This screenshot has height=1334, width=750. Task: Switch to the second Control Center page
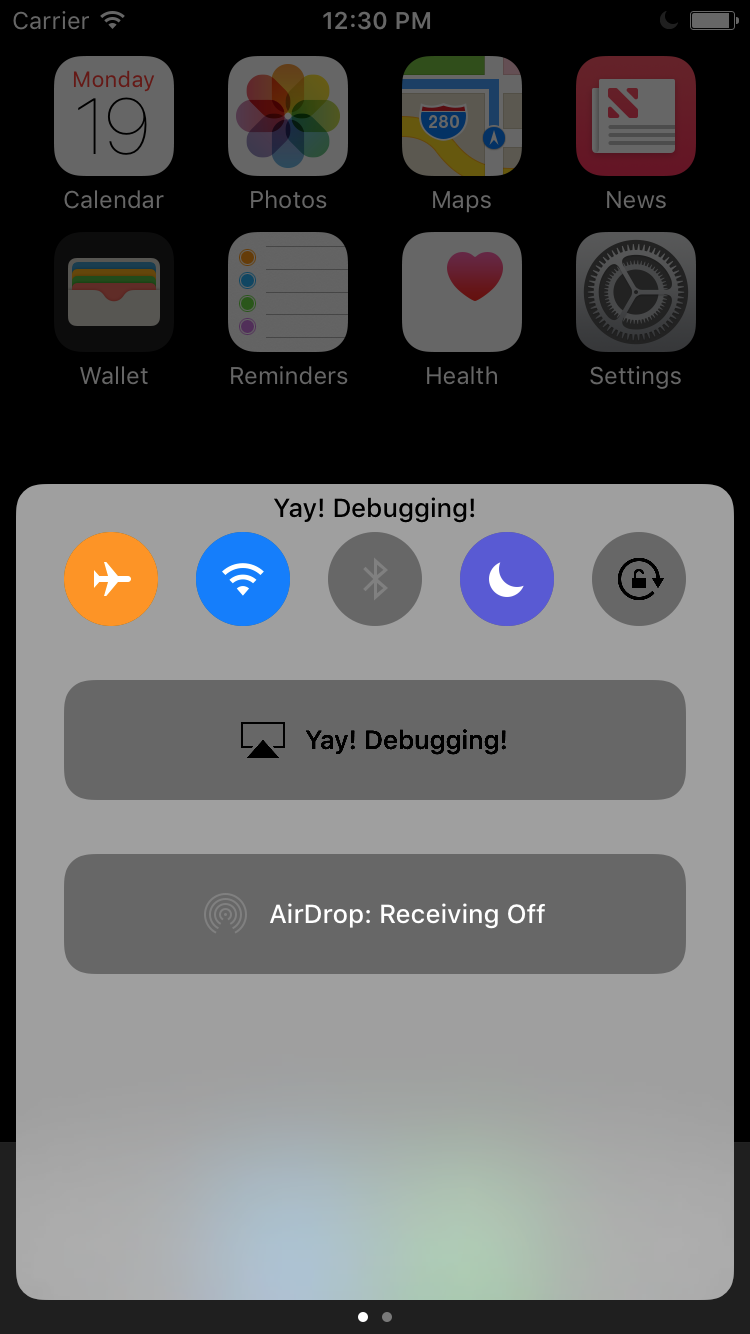pyautogui.click(x=387, y=1317)
